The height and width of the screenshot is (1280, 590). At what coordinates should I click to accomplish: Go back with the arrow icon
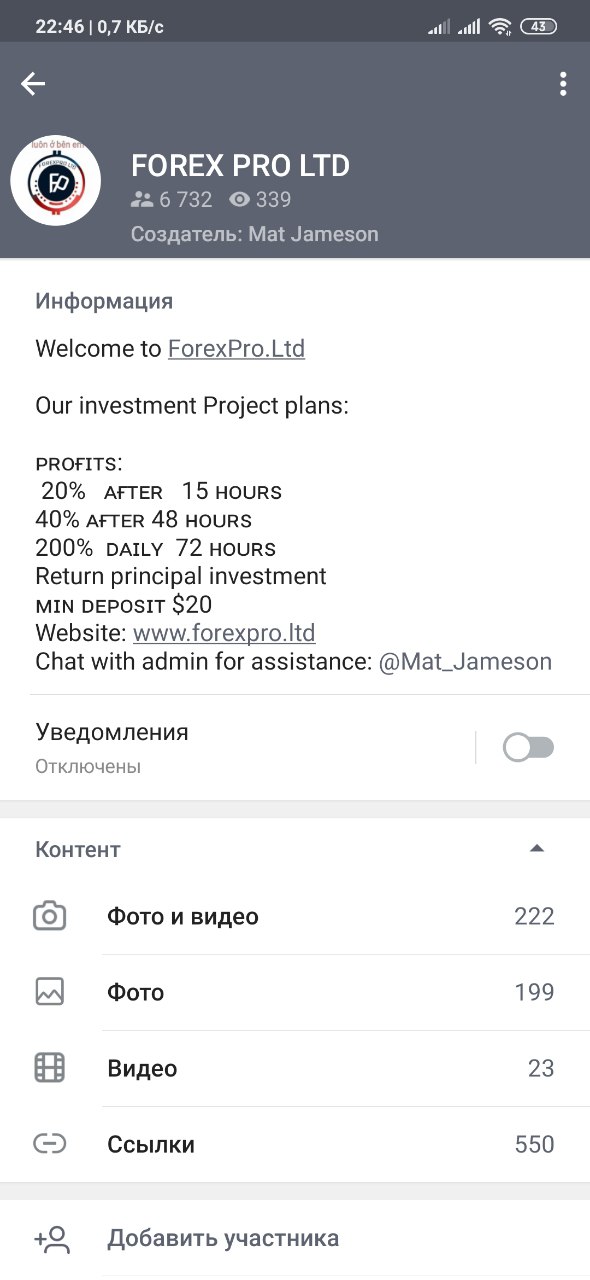pyautogui.click(x=33, y=84)
